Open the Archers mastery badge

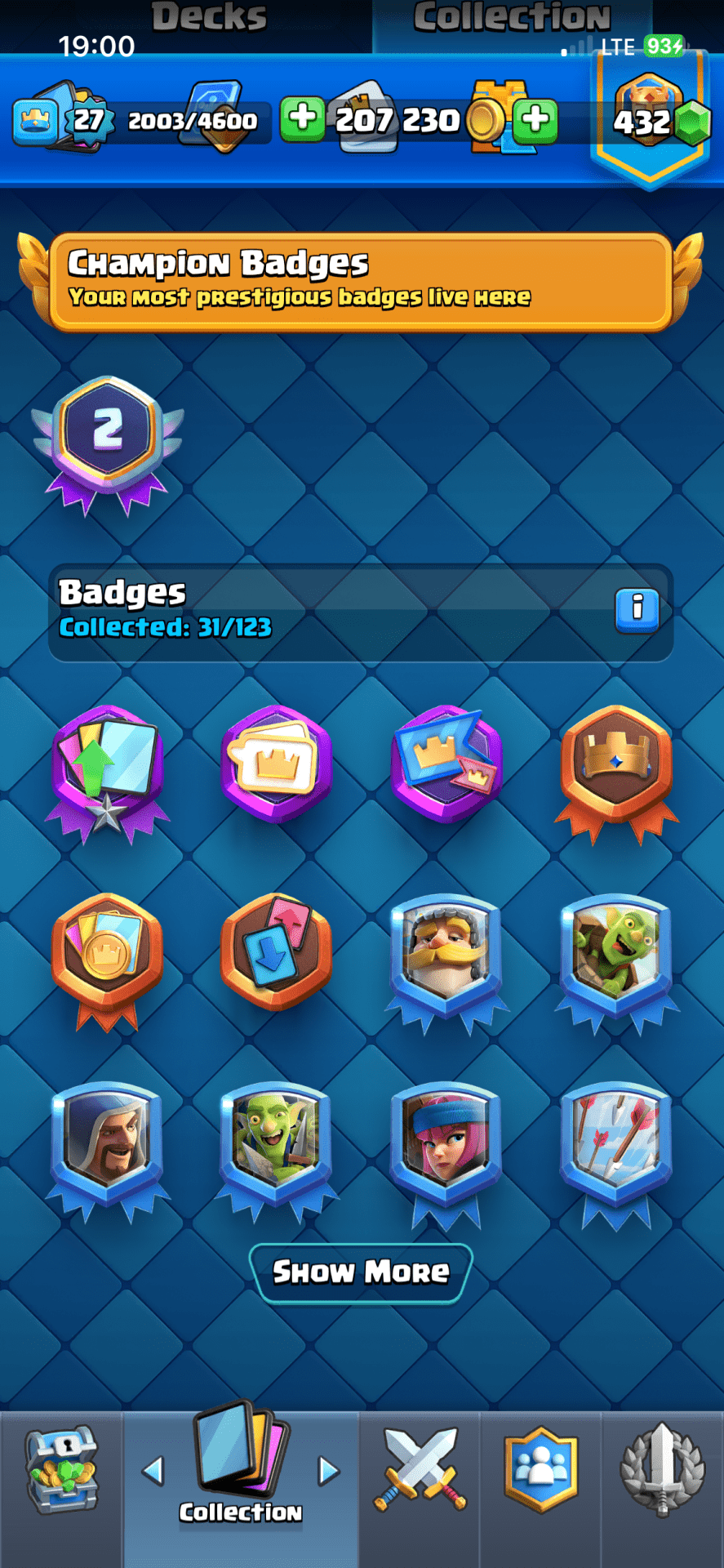pyautogui.click(x=445, y=1143)
